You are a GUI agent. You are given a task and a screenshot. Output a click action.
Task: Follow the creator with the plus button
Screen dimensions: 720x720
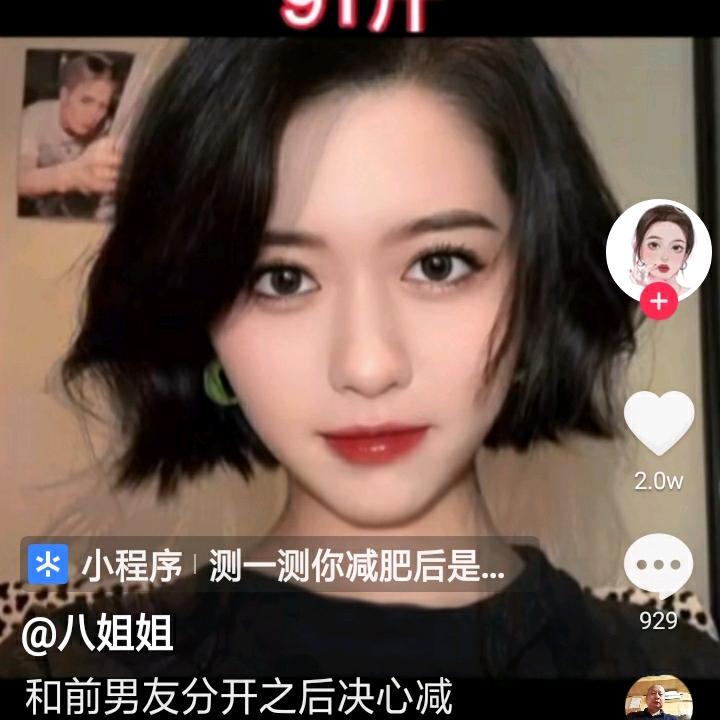[658, 301]
